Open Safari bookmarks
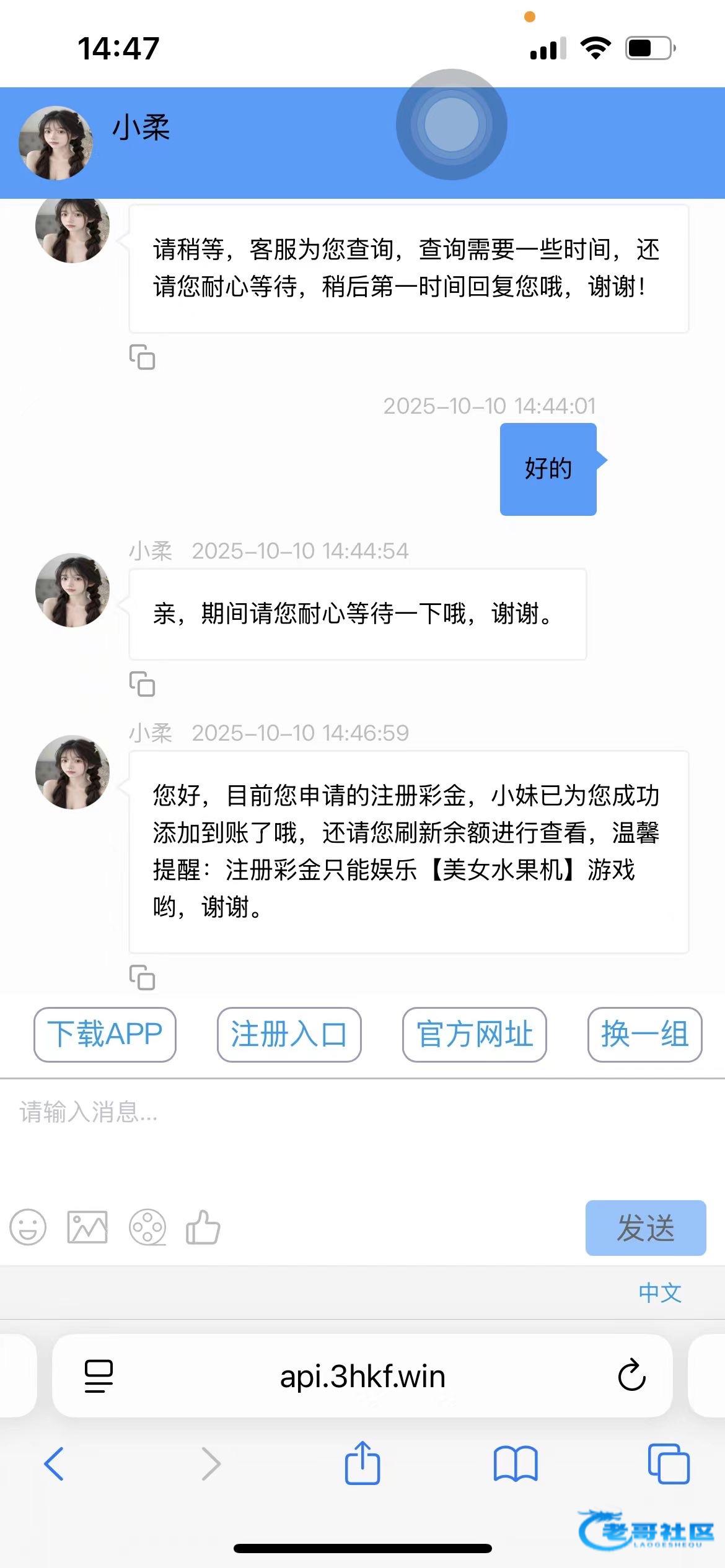Image resolution: width=725 pixels, height=1568 pixels. 516,1464
